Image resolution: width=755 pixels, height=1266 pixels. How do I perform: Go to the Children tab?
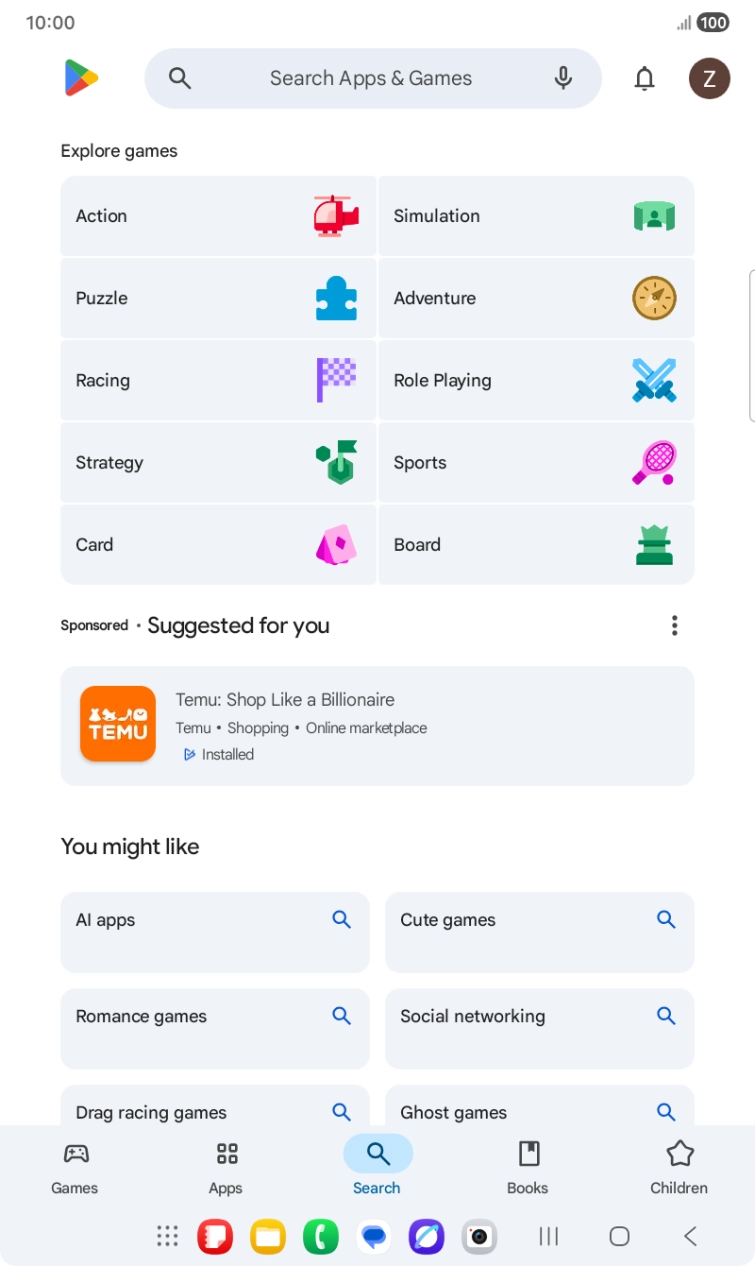(679, 1167)
